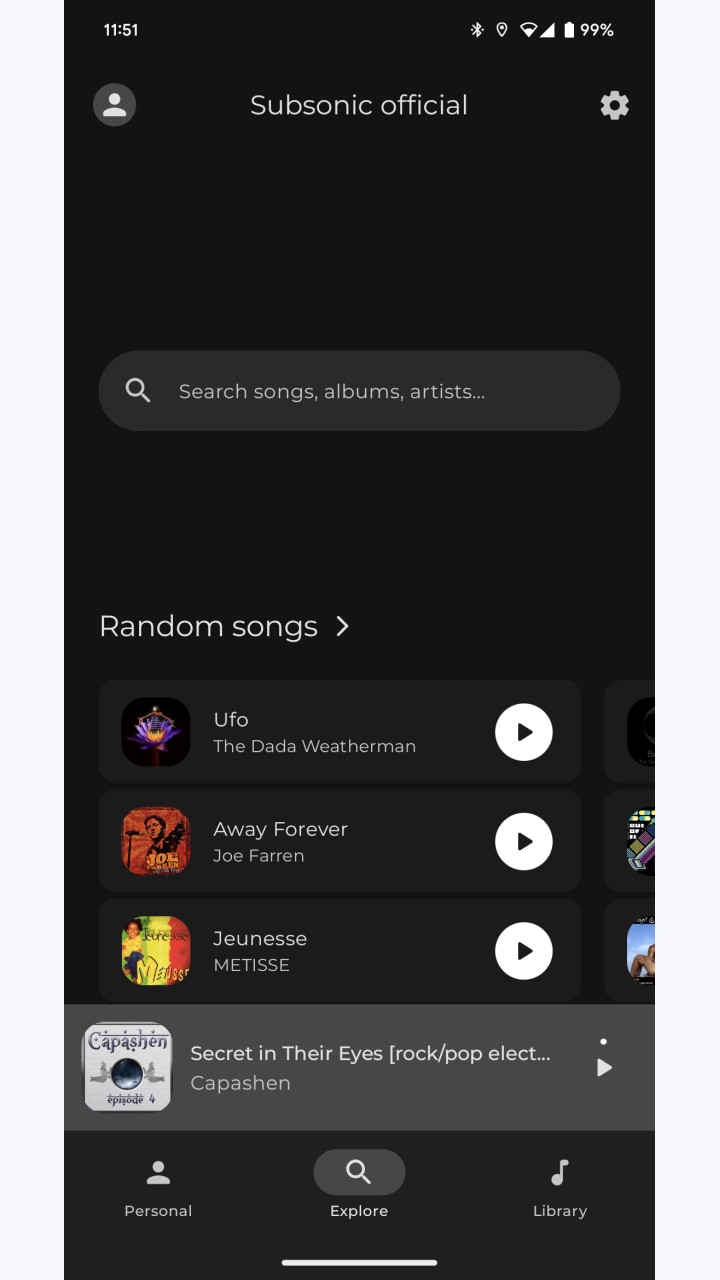Screen dimensions: 720x1280
Task: Open the settings gear
Action: (614, 105)
